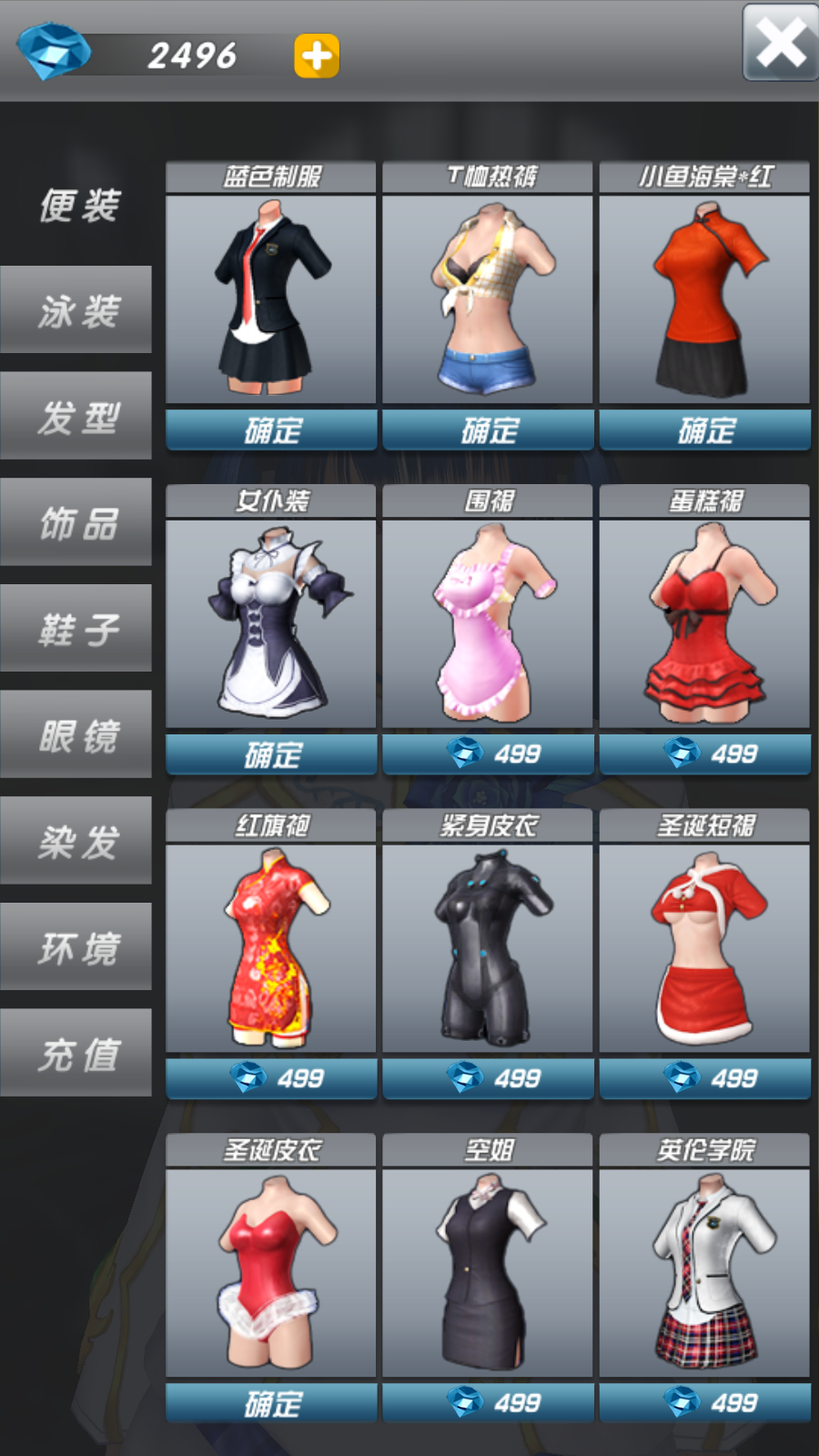This screenshot has height=1456, width=819.
Task: Close the outfit shop window
Action: pyautogui.click(x=780, y=43)
